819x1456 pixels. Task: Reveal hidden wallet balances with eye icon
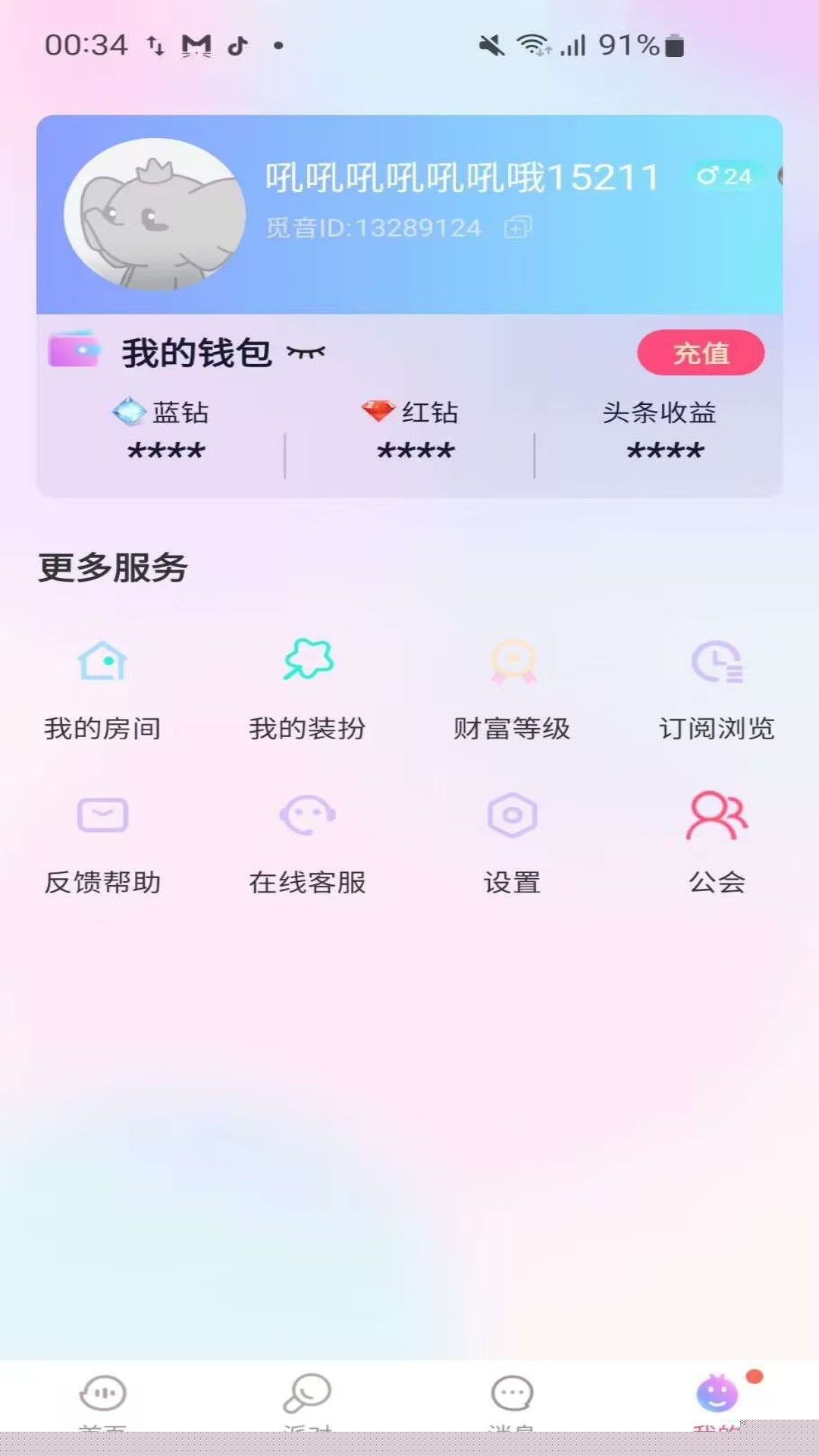(306, 352)
